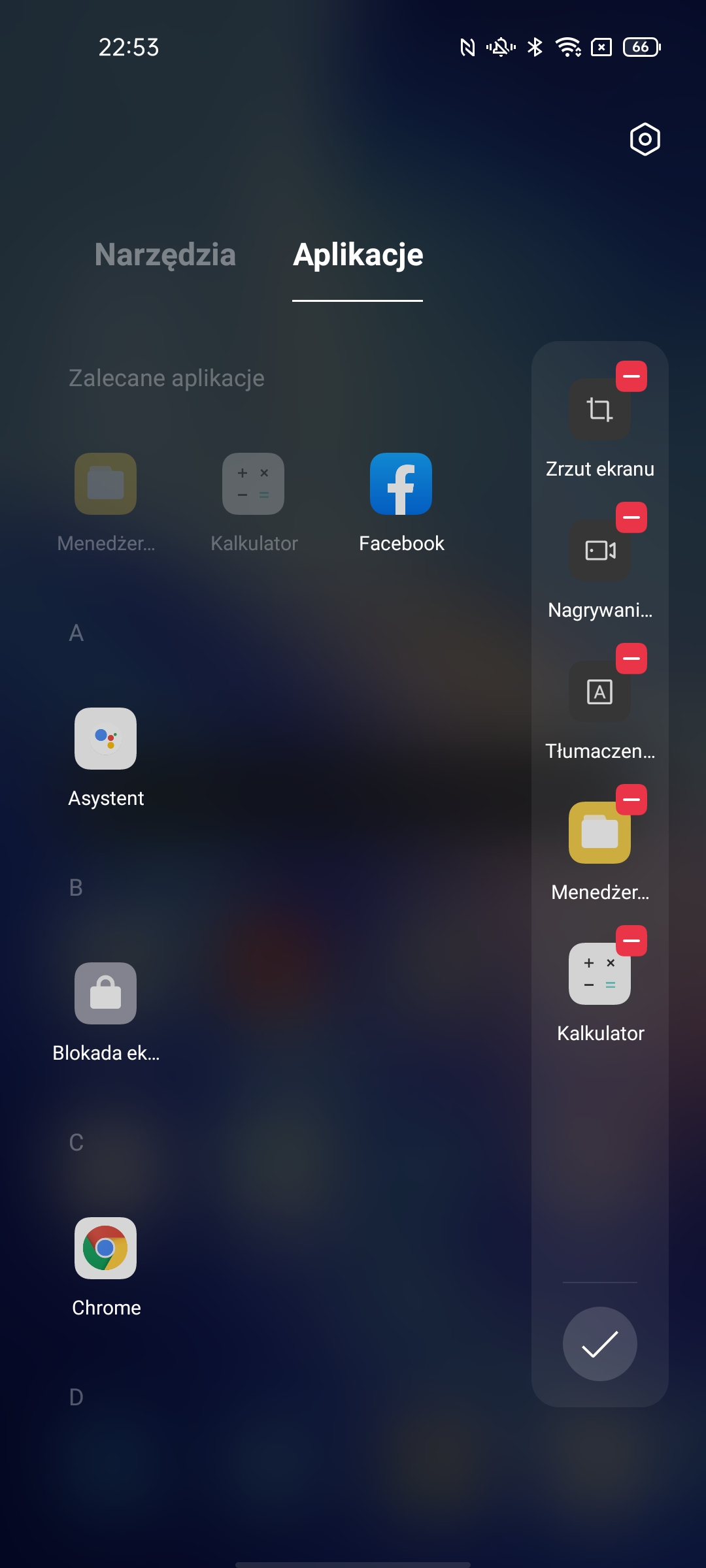Select the Aplikacje tab

click(x=358, y=255)
